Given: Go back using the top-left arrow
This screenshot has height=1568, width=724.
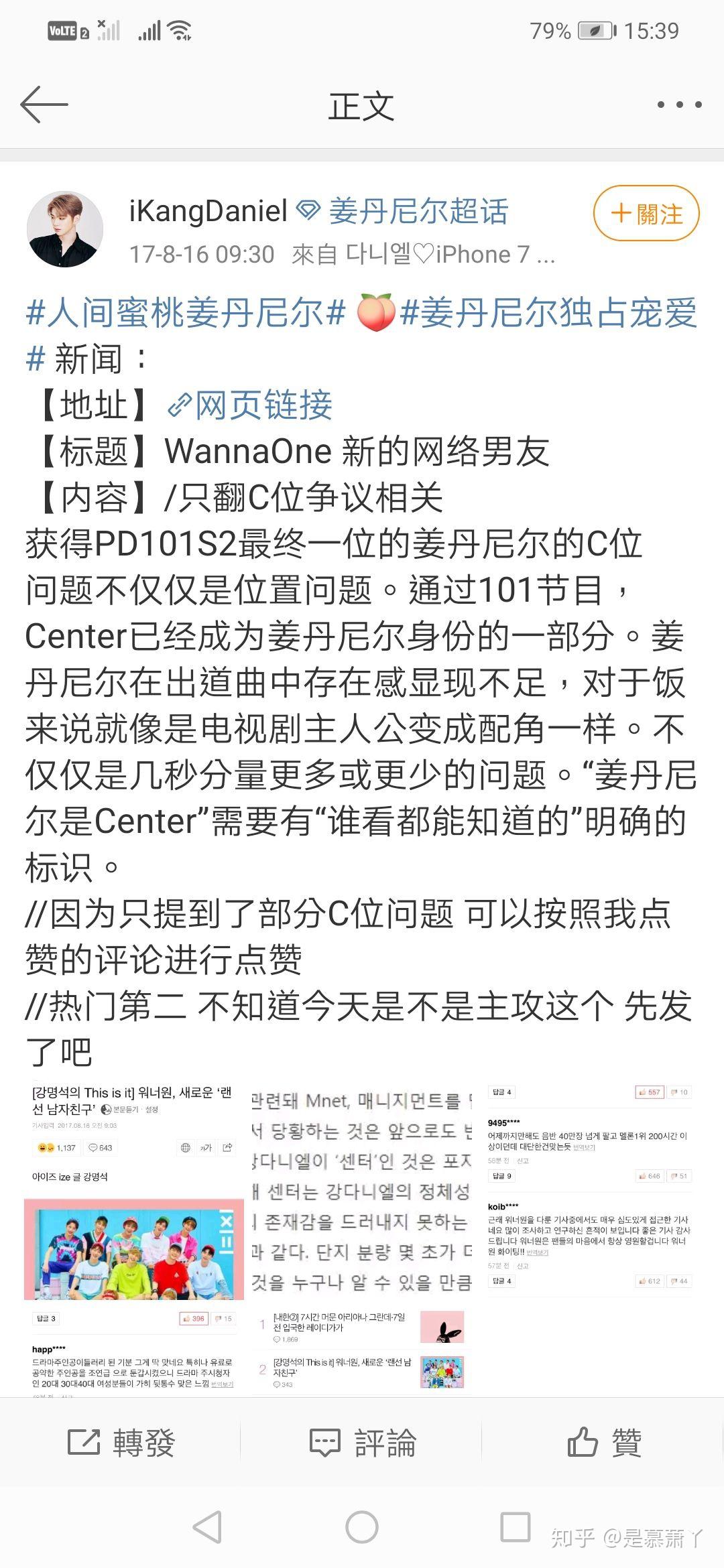Looking at the screenshot, I should click(x=44, y=105).
